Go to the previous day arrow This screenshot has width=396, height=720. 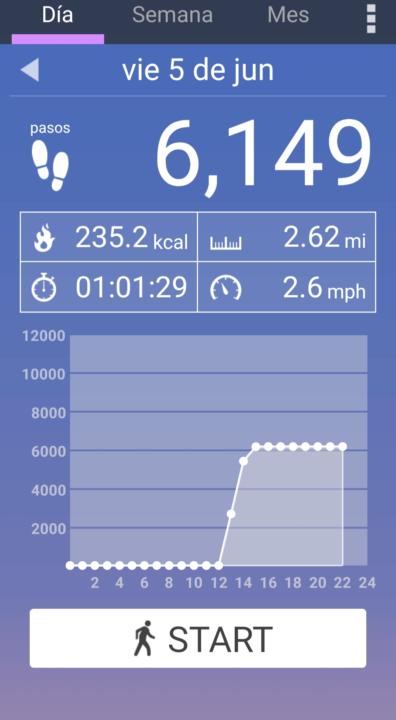point(30,70)
